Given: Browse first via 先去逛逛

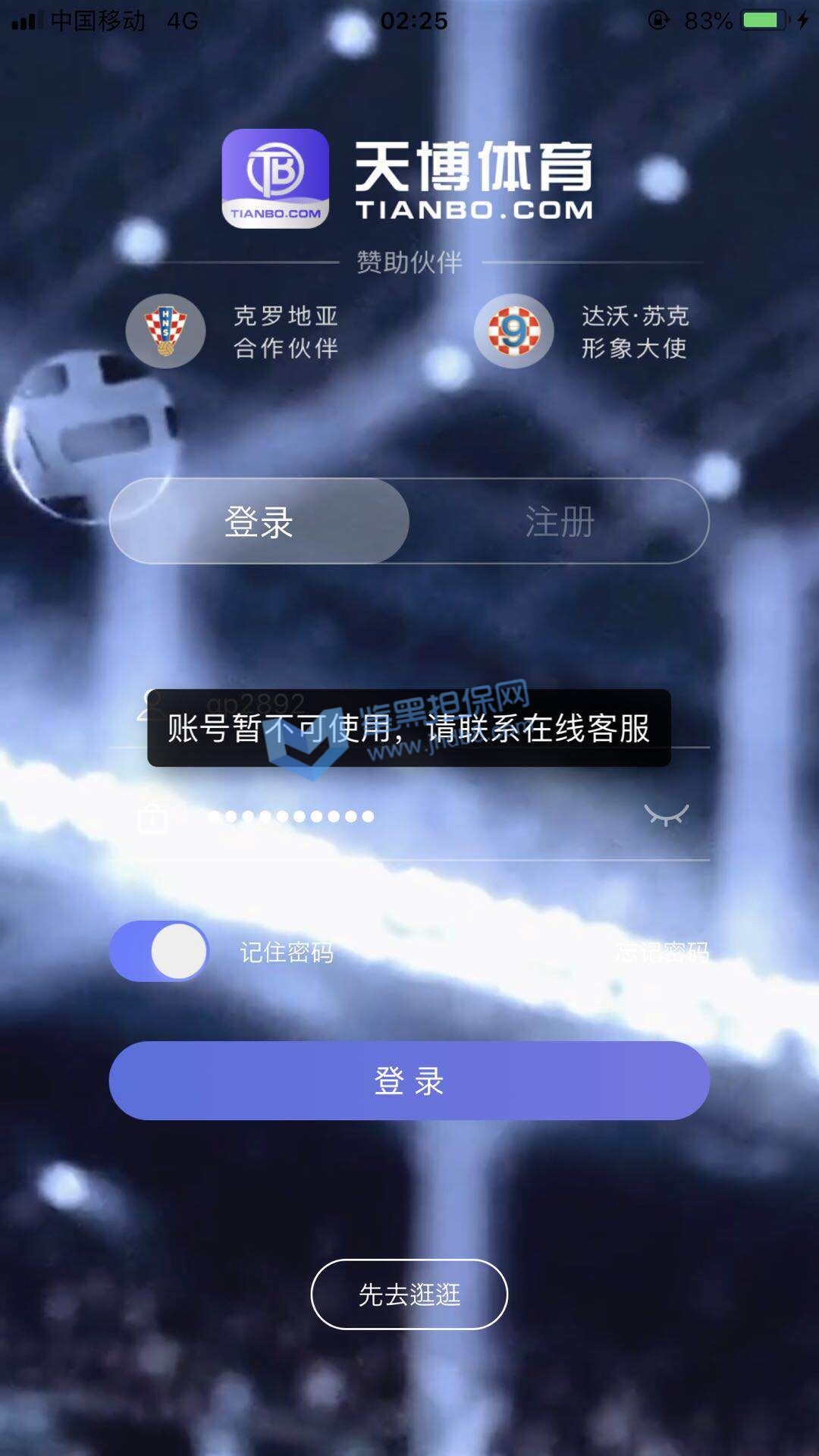Looking at the screenshot, I should [x=409, y=1294].
